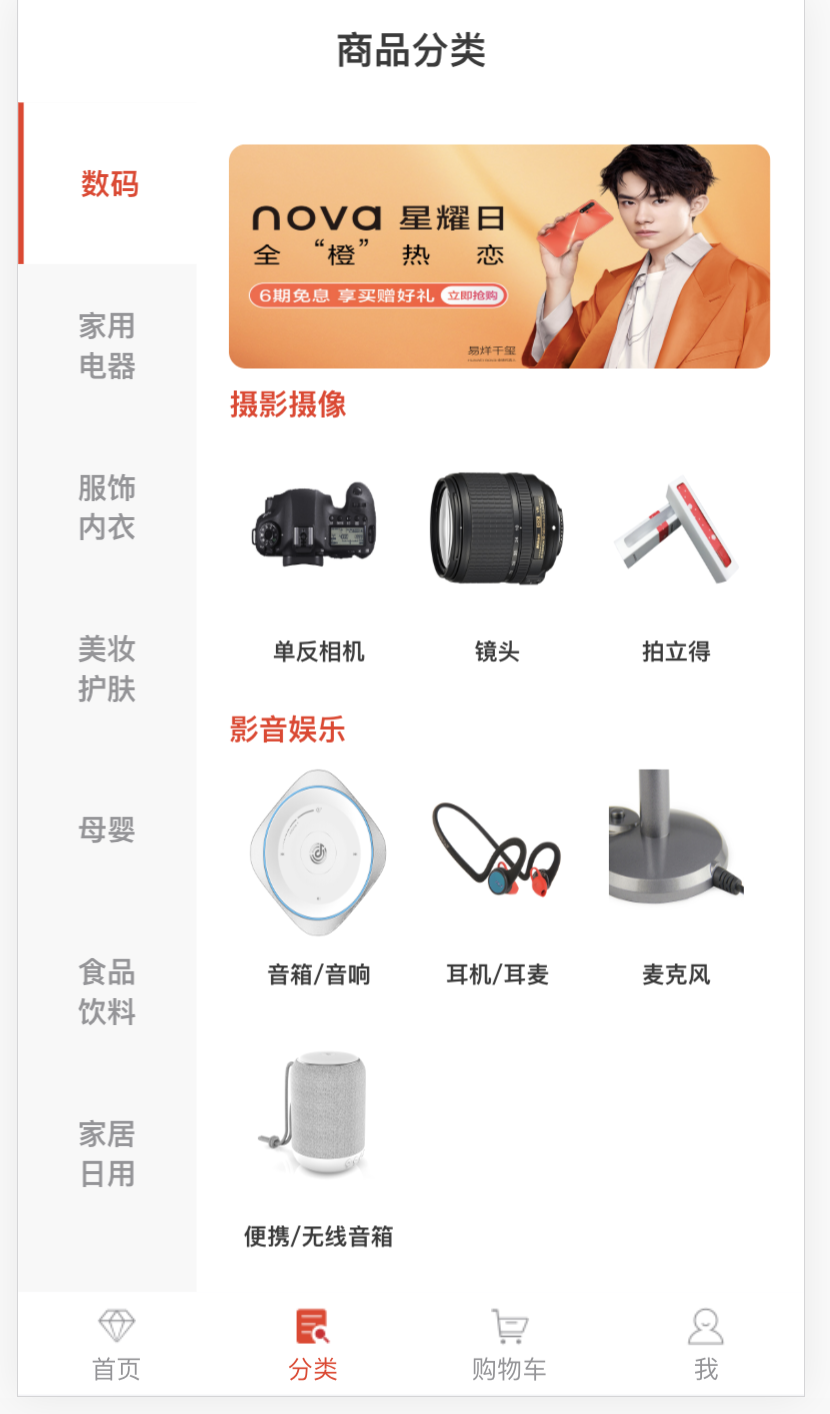View 便携/无线音箱 products
This screenshot has width=830, height=1414.
pyautogui.click(x=318, y=1146)
